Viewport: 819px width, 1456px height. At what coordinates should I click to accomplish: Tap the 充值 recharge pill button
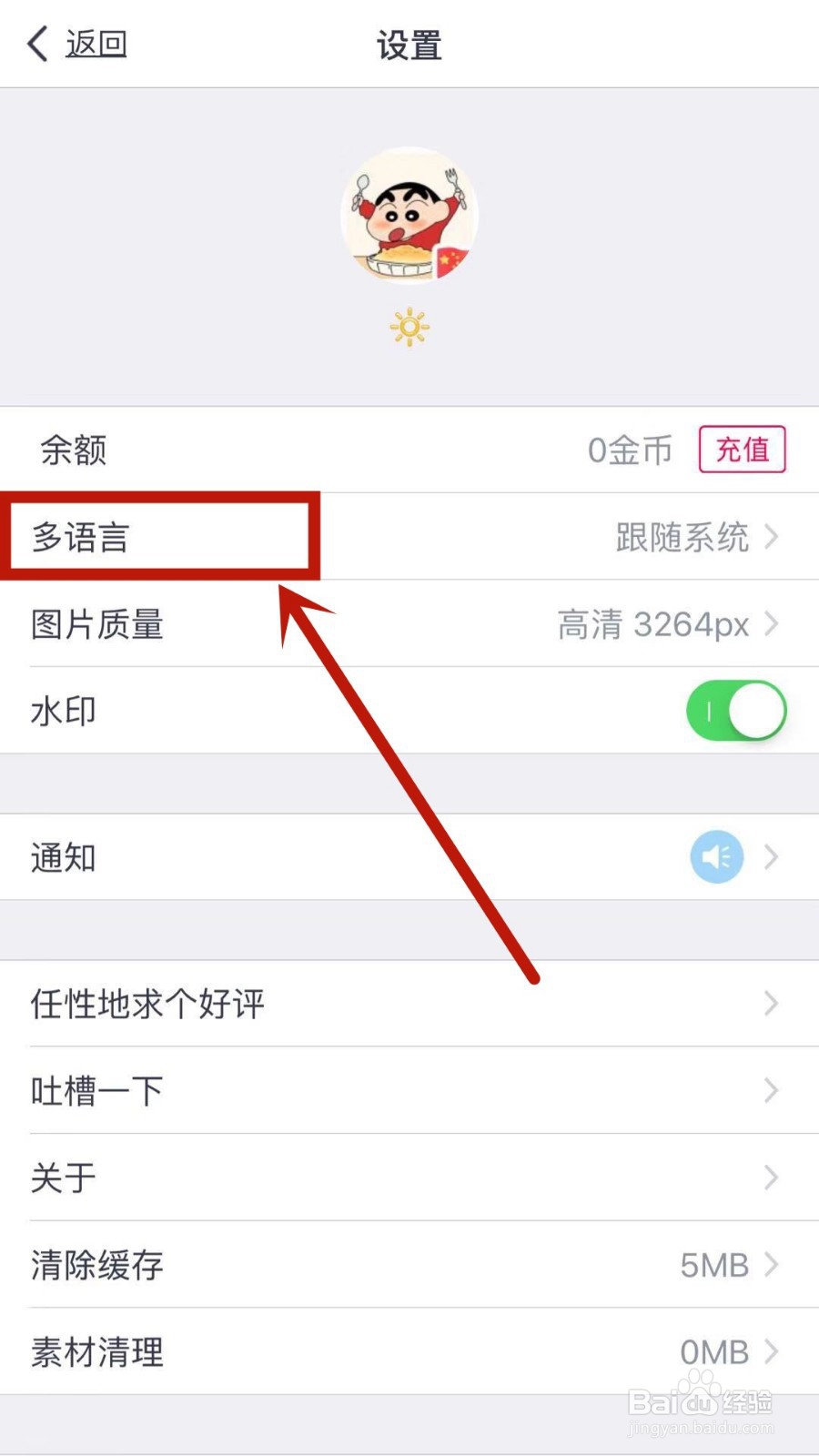pos(742,449)
